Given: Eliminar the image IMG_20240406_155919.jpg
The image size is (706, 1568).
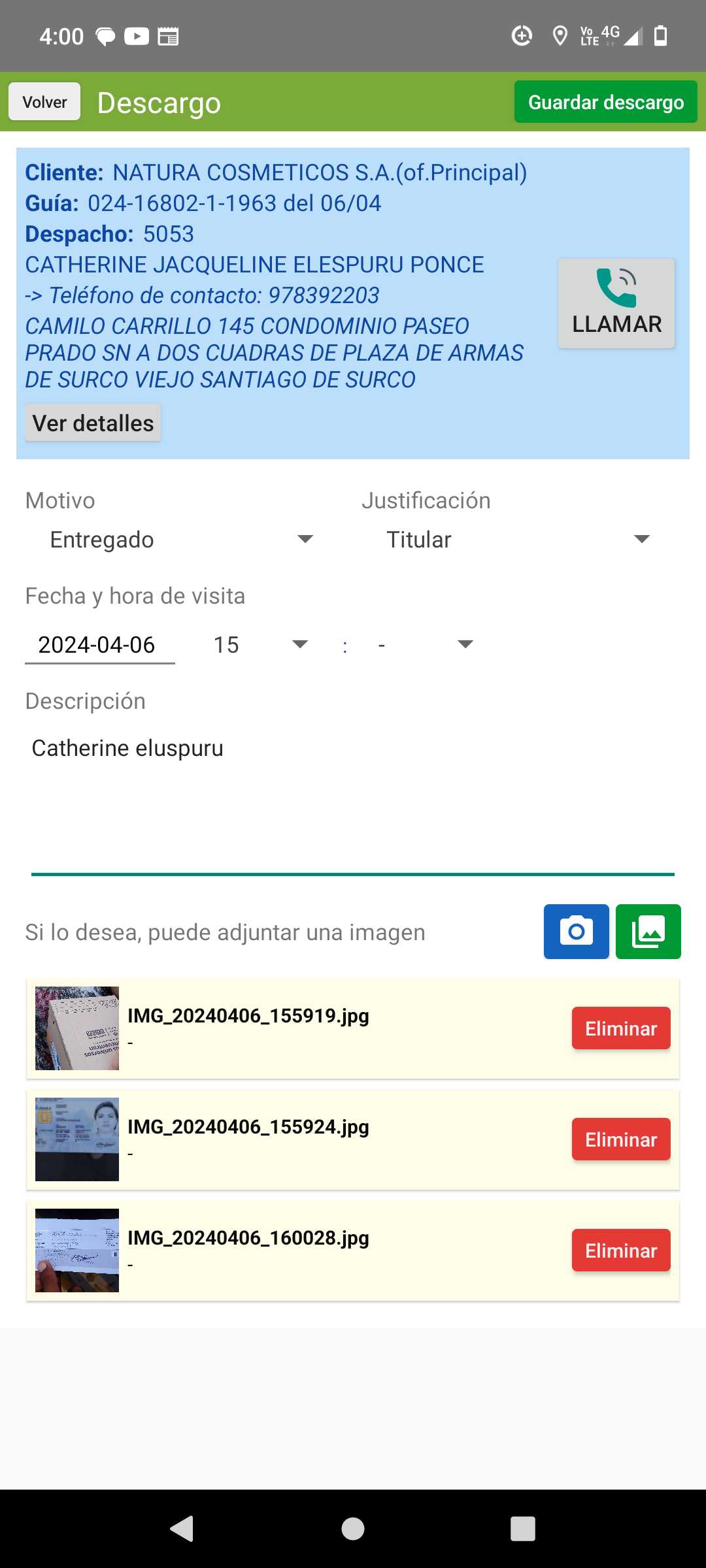Looking at the screenshot, I should (620, 1028).
